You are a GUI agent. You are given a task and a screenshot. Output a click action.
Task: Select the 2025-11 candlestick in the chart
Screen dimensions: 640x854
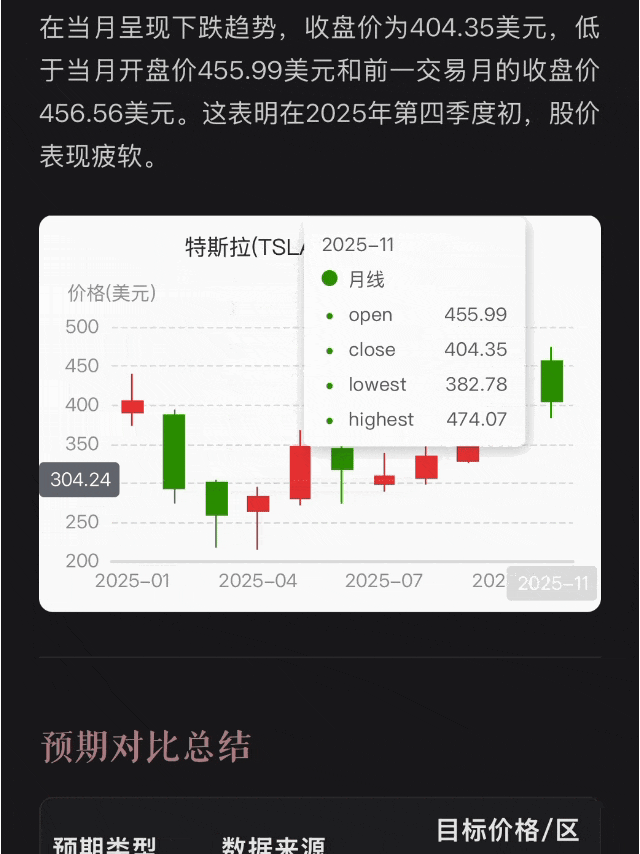pyautogui.click(x=551, y=381)
